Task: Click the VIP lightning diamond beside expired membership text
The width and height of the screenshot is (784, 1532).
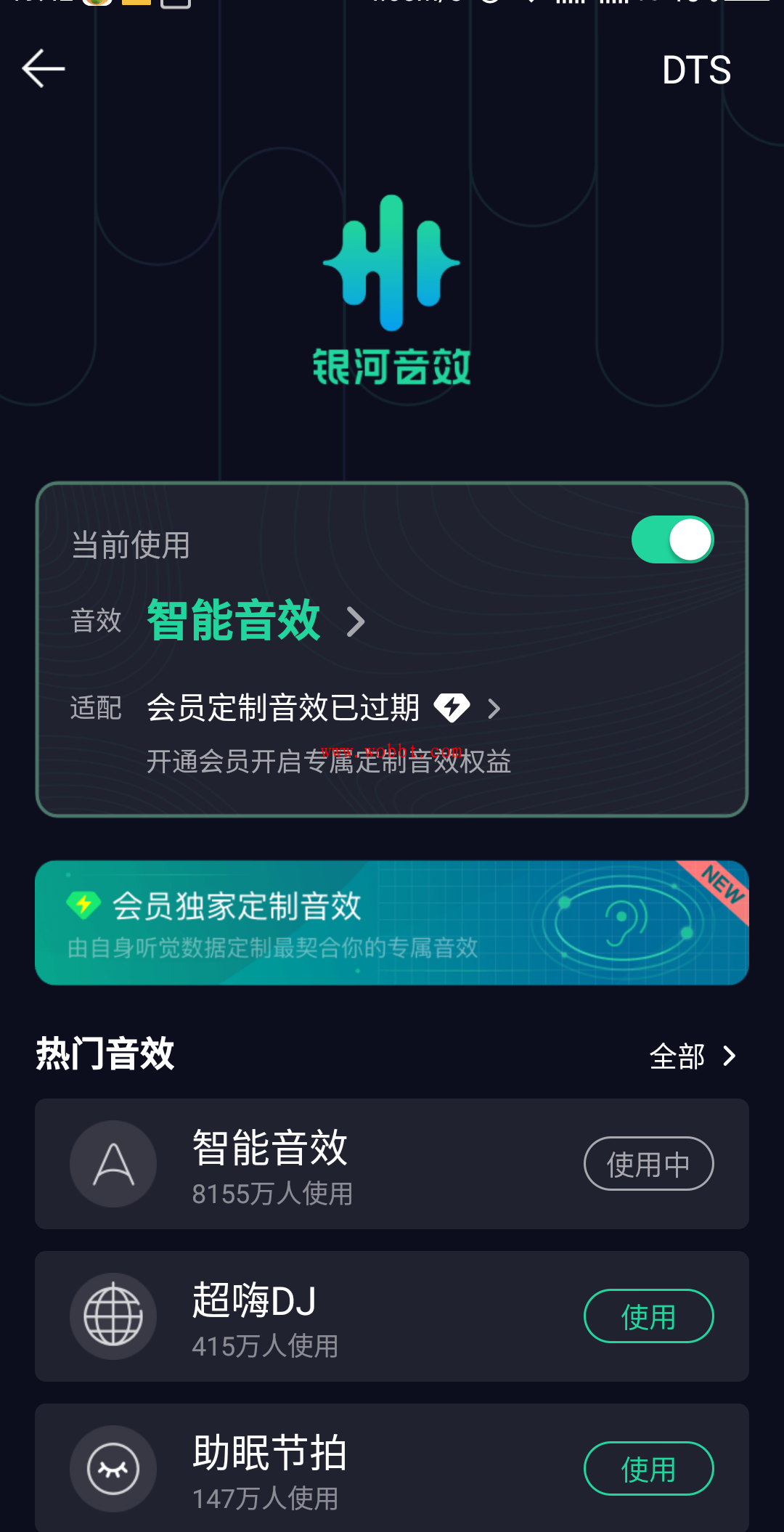Action: coord(452,707)
